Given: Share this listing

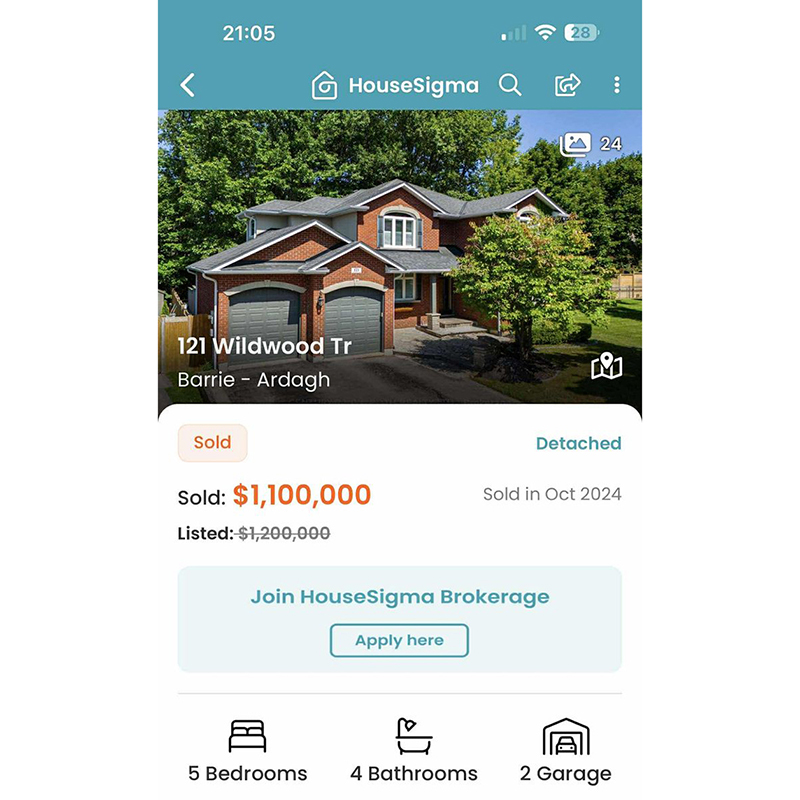Looking at the screenshot, I should (567, 86).
